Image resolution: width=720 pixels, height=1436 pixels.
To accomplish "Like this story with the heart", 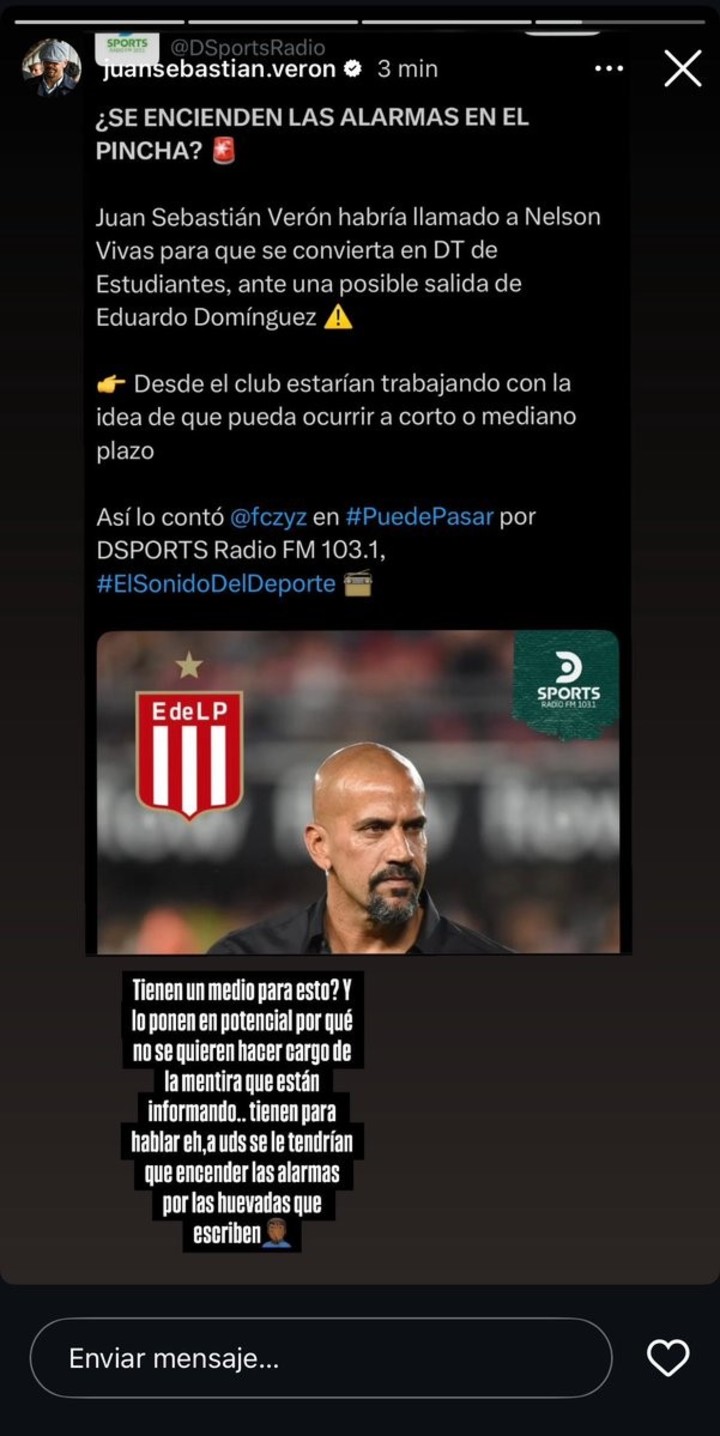I will [x=668, y=1357].
